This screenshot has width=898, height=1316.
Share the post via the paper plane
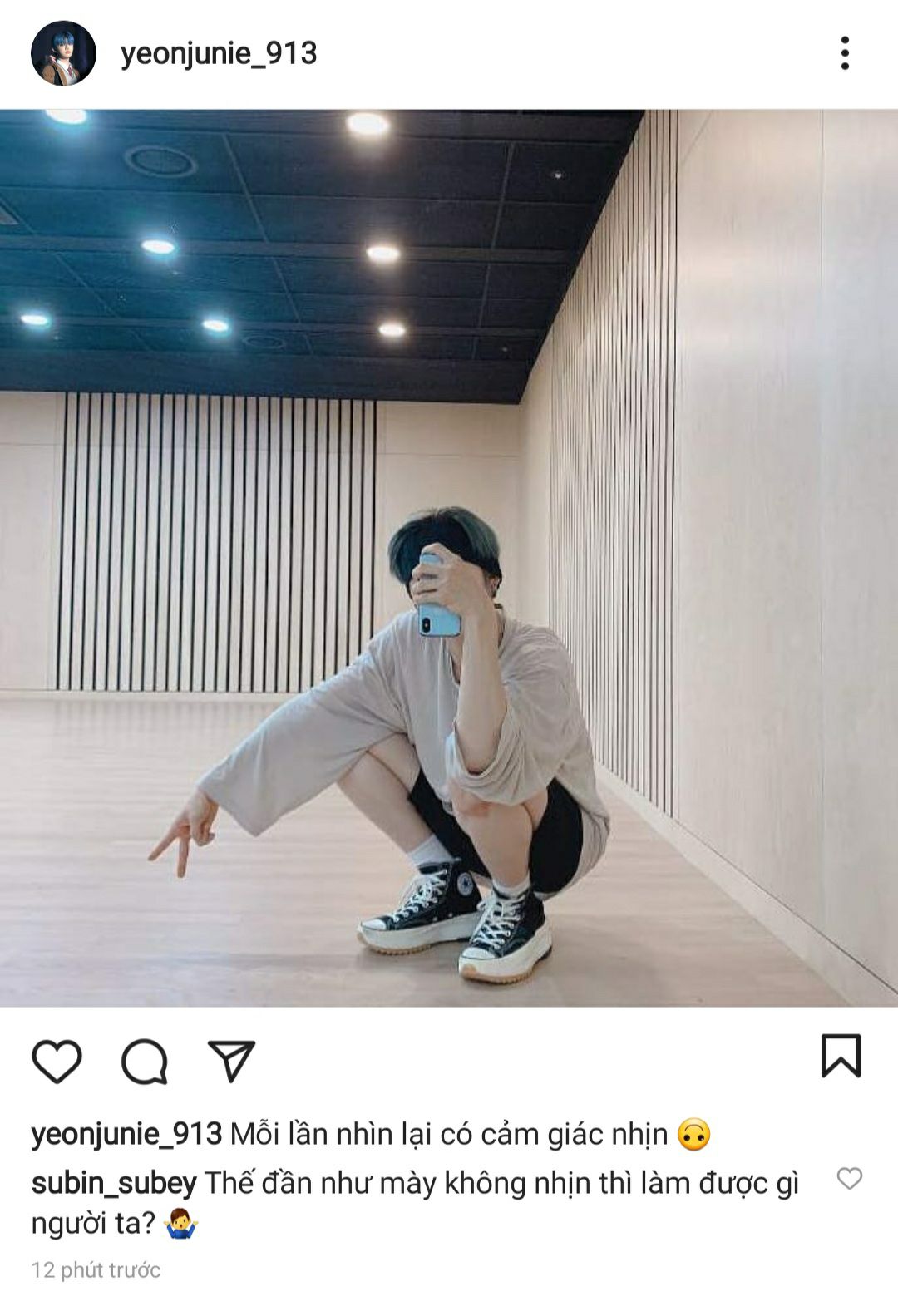(231, 1061)
